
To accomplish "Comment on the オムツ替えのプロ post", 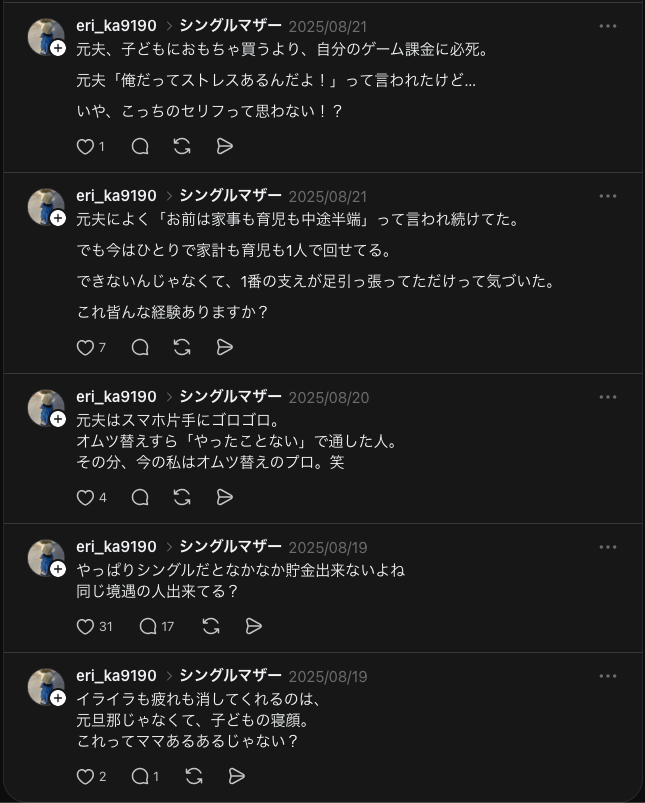I will click(140, 497).
